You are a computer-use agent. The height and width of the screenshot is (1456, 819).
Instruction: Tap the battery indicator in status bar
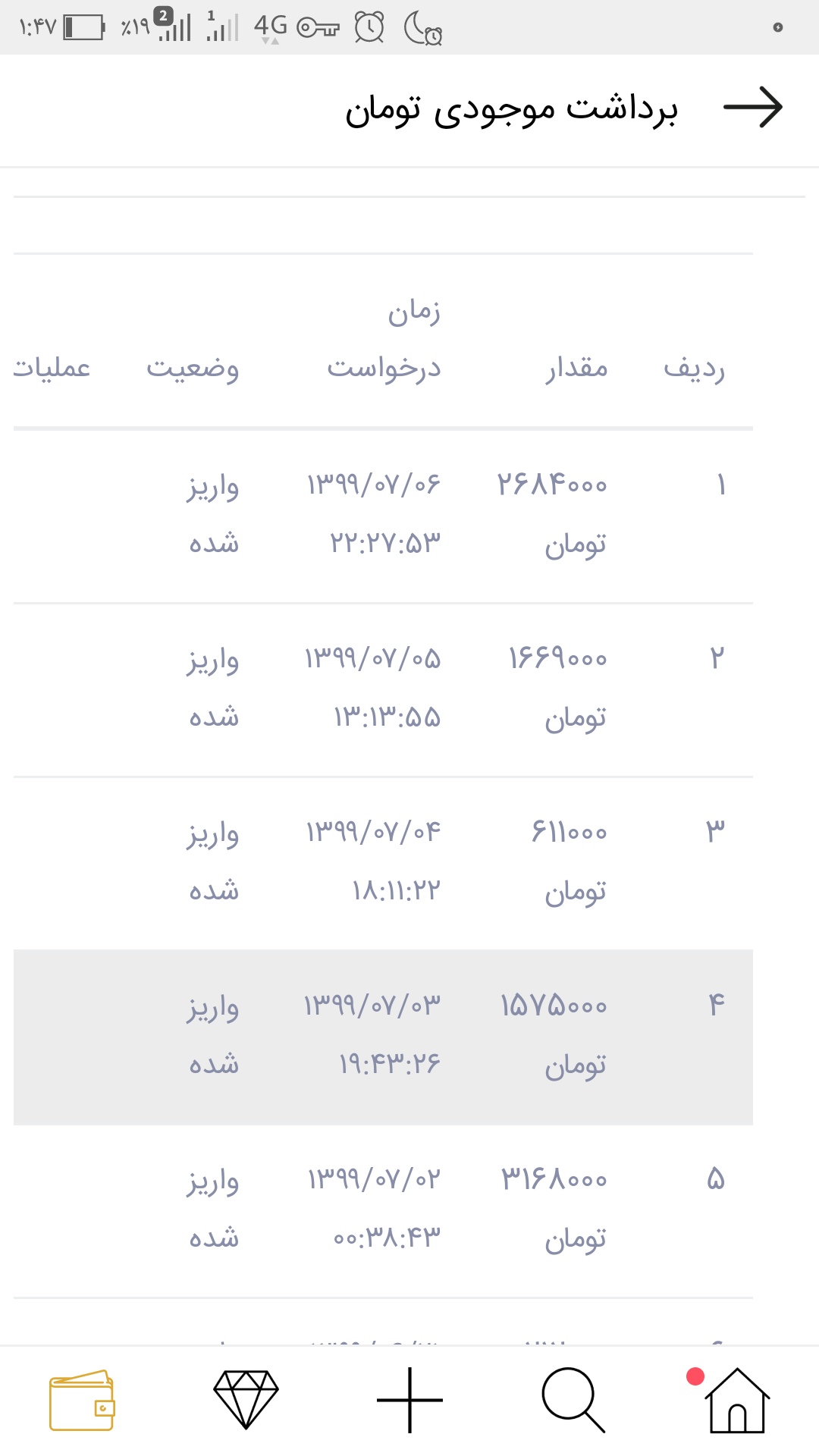[83, 25]
